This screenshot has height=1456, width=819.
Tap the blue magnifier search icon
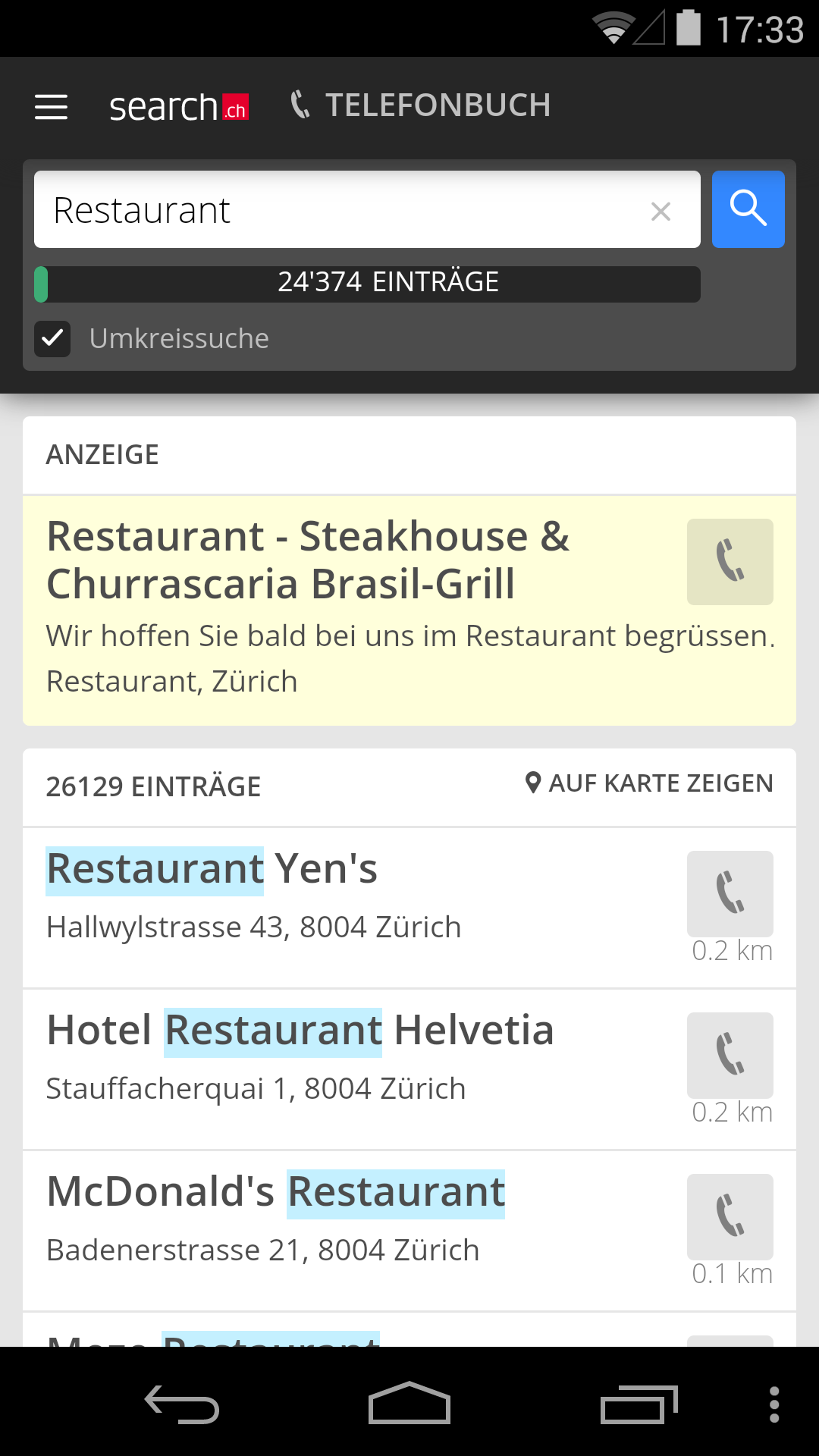(748, 209)
